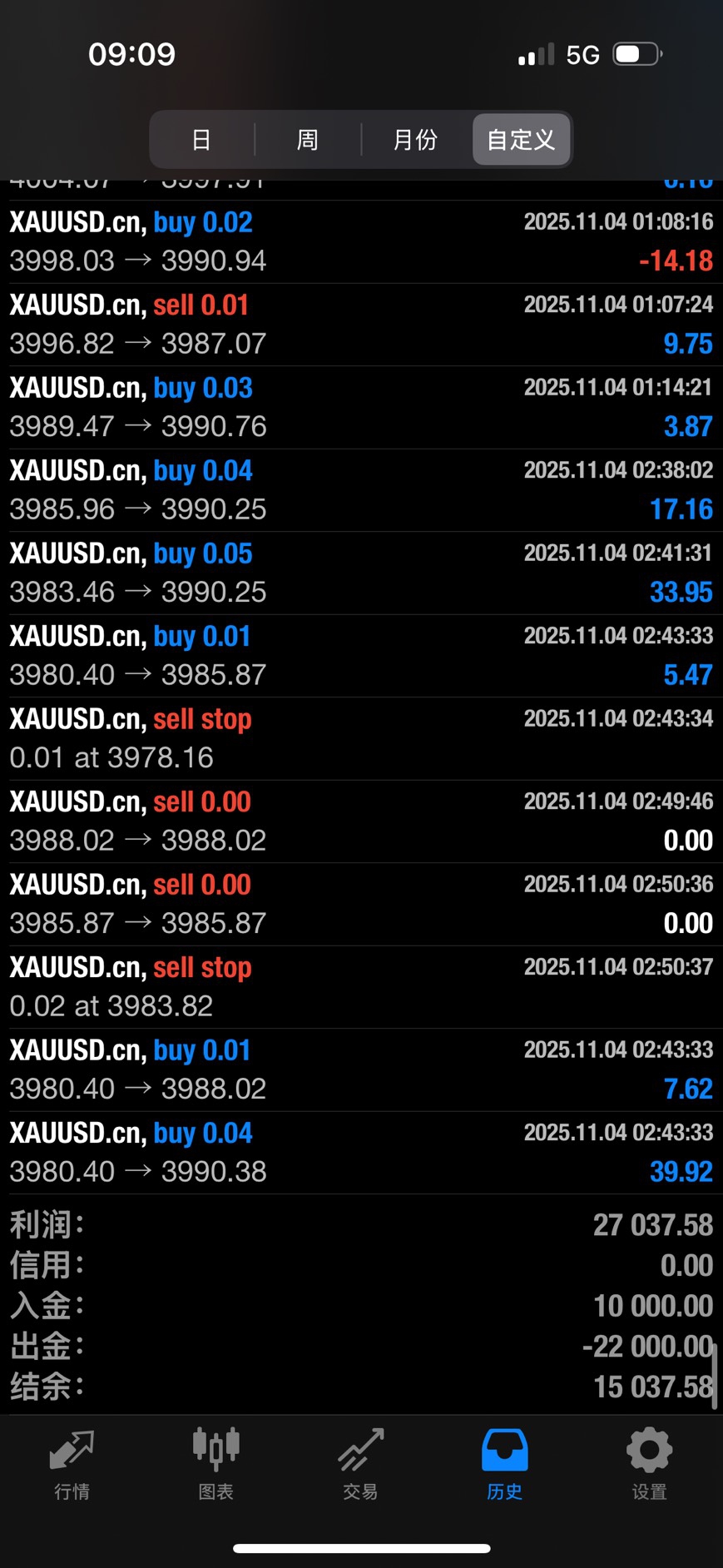Switch to the 日 period filter

pos(201,140)
